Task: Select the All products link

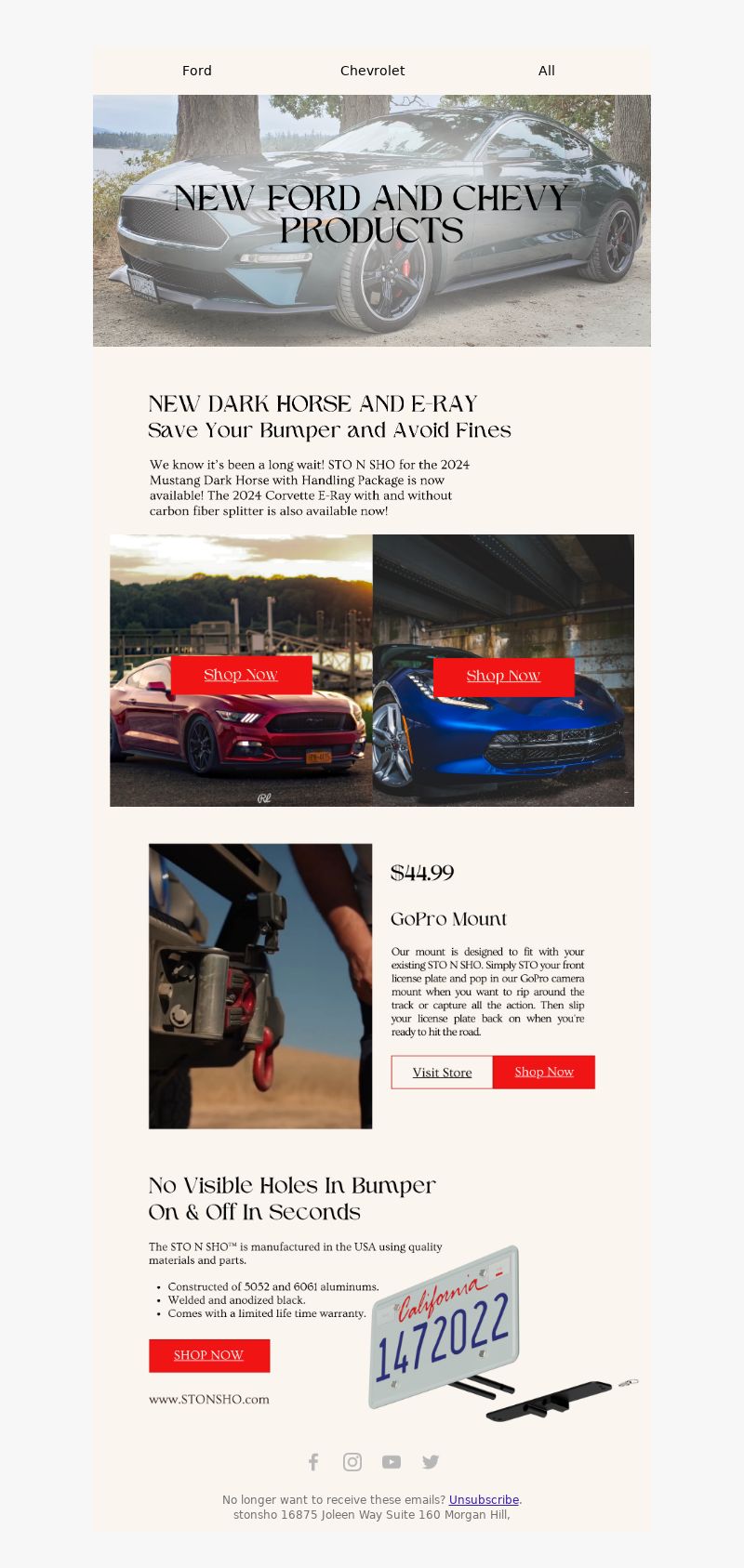Action: tap(547, 71)
